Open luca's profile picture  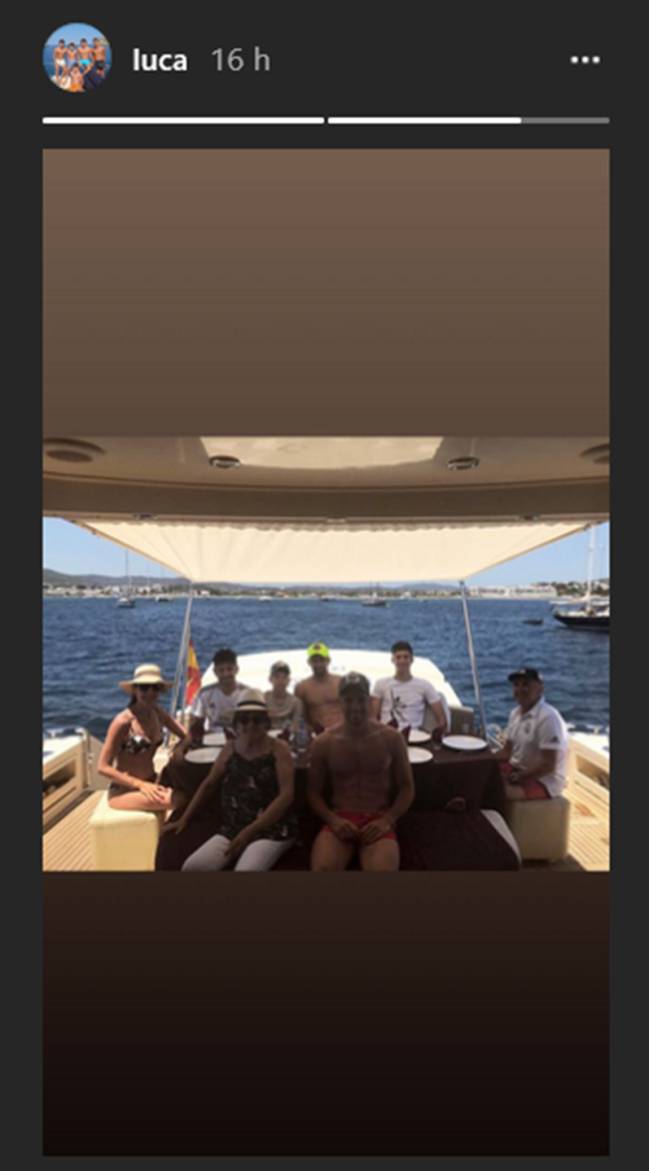pos(76,58)
